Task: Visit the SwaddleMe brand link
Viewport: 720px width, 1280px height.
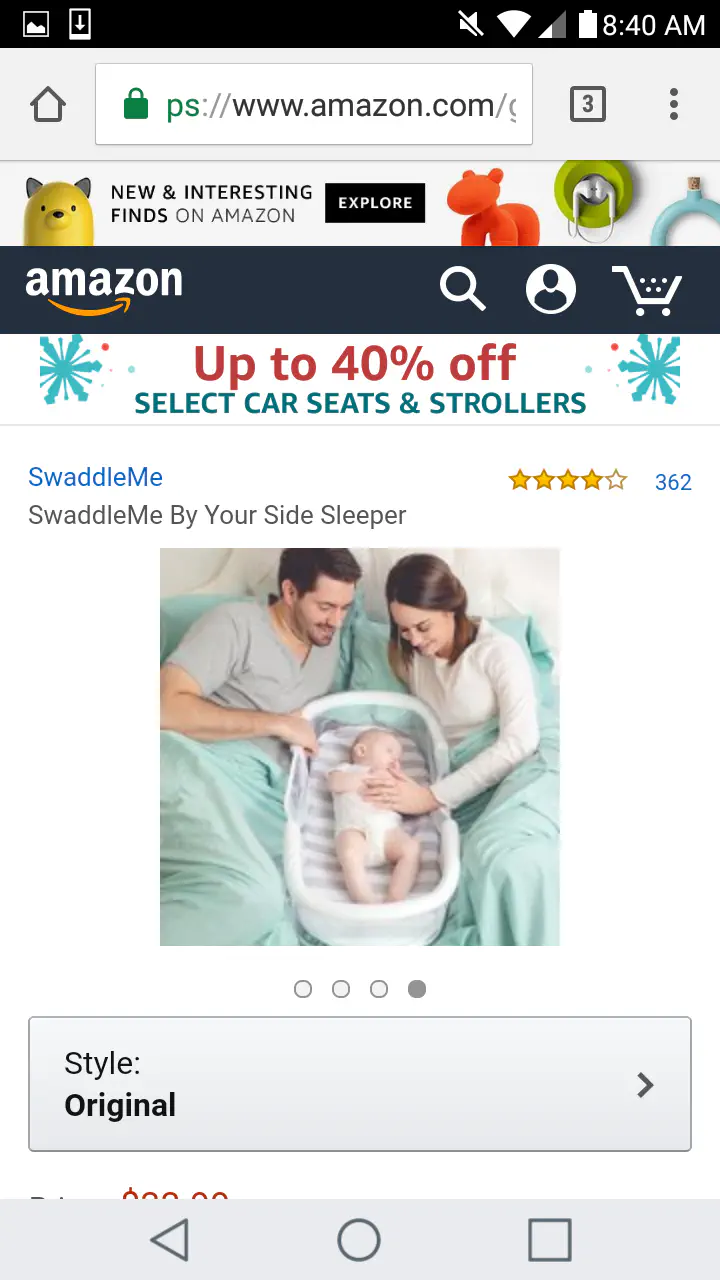Action: click(x=96, y=477)
